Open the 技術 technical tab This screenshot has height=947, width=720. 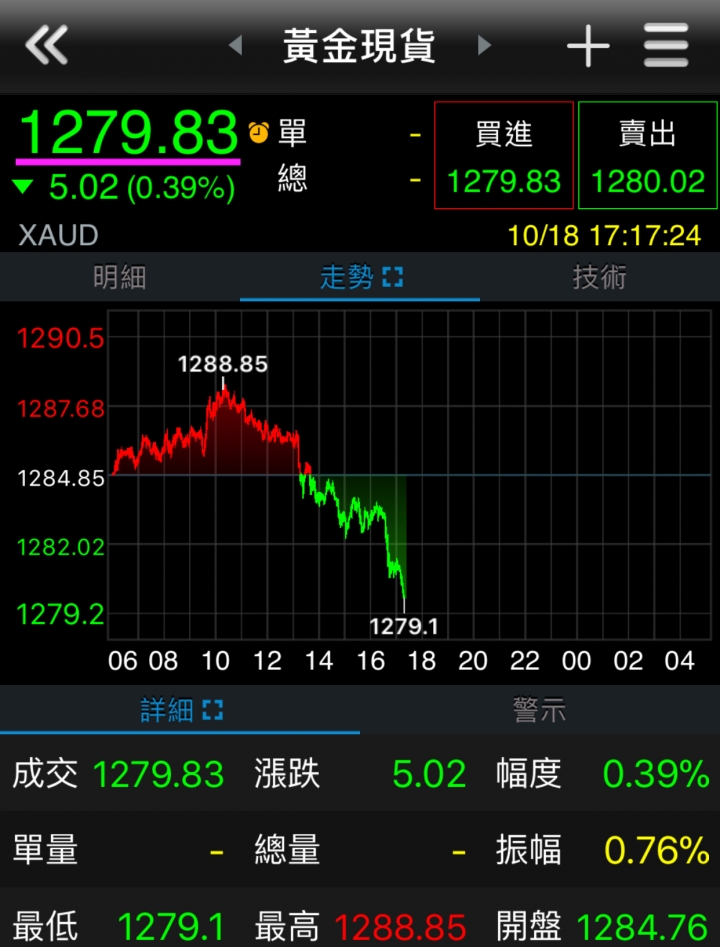click(x=600, y=277)
